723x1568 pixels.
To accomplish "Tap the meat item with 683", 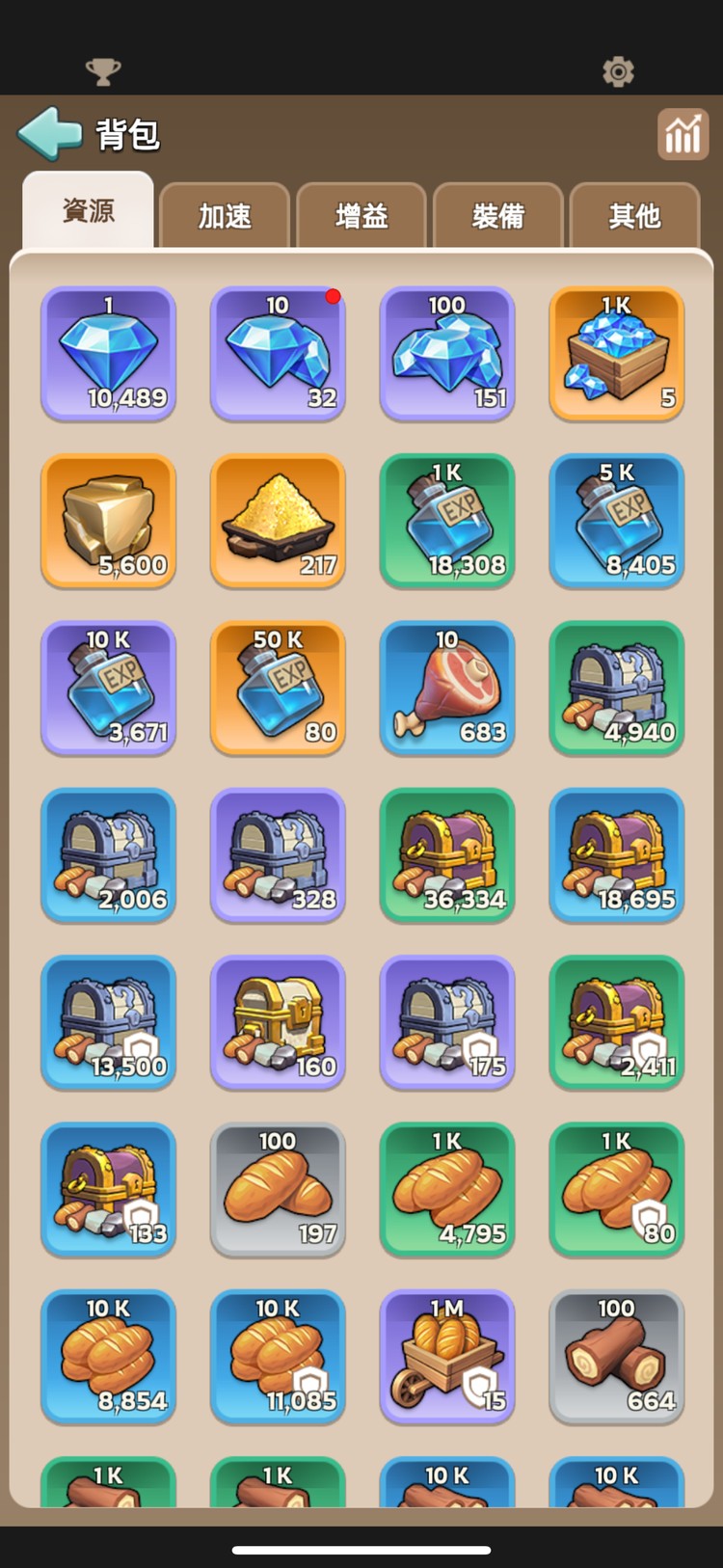I will coord(447,688).
